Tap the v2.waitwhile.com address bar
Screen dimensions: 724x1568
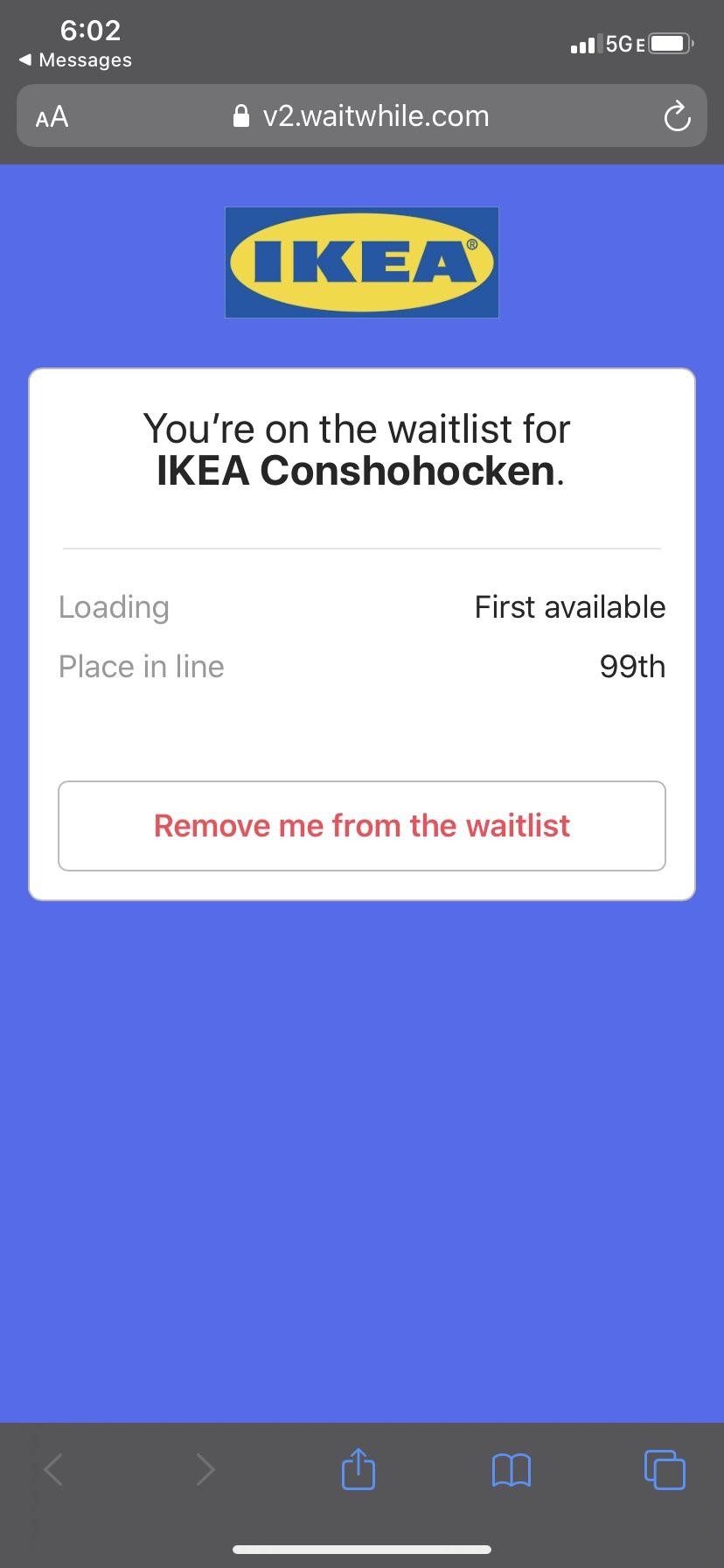coord(360,116)
